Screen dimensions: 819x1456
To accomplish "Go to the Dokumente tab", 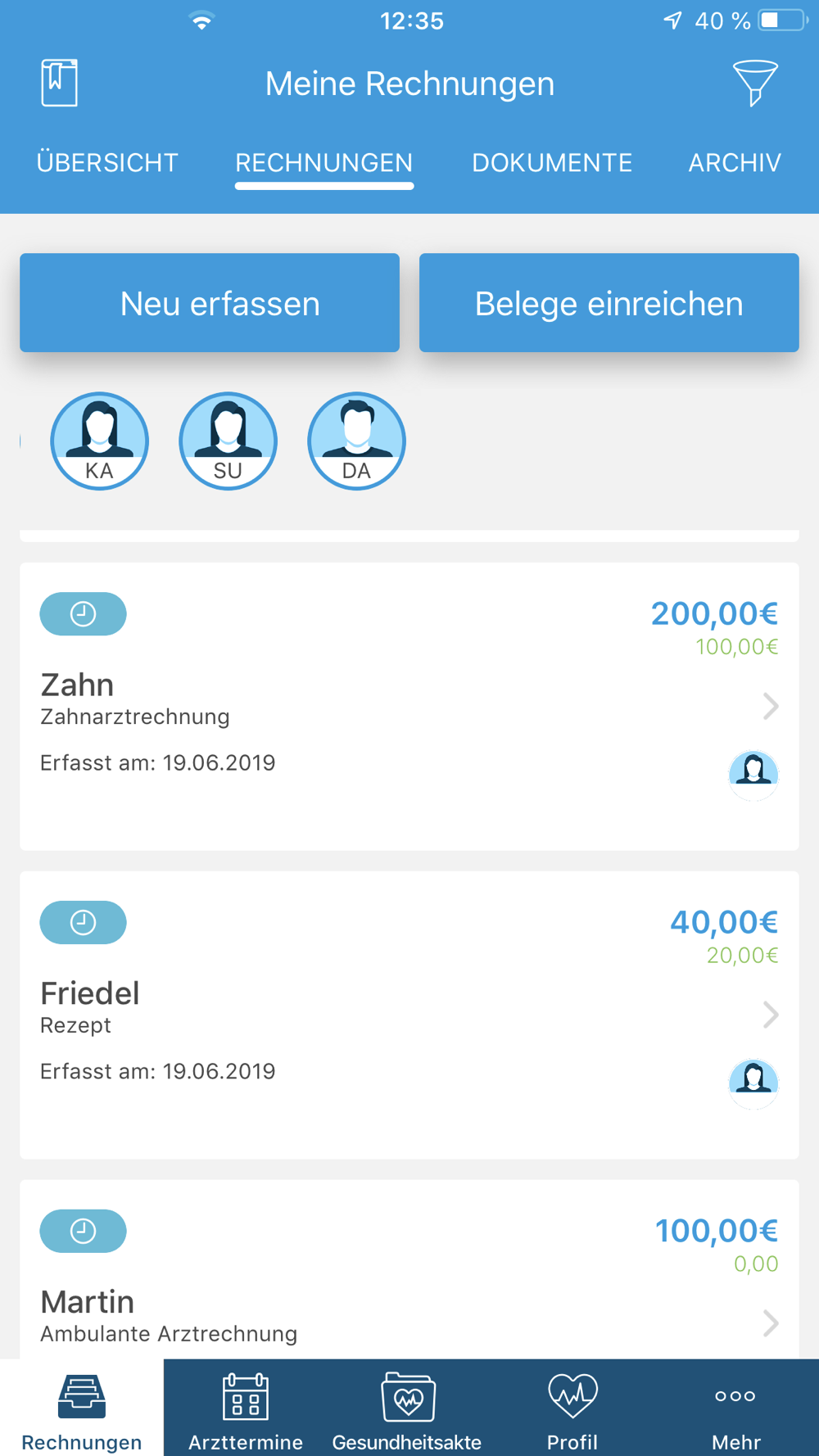I will [x=552, y=162].
